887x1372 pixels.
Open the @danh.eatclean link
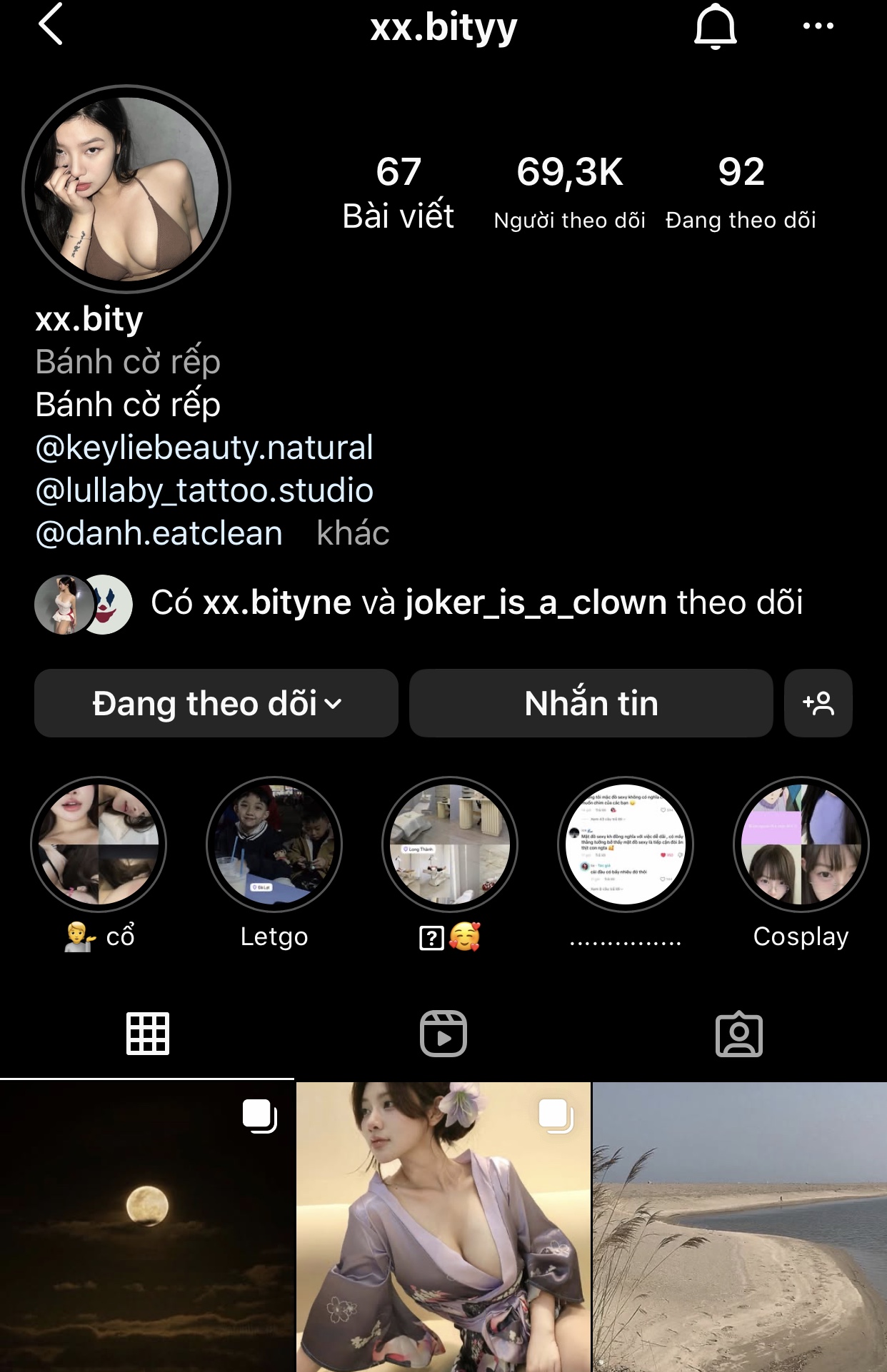159,533
